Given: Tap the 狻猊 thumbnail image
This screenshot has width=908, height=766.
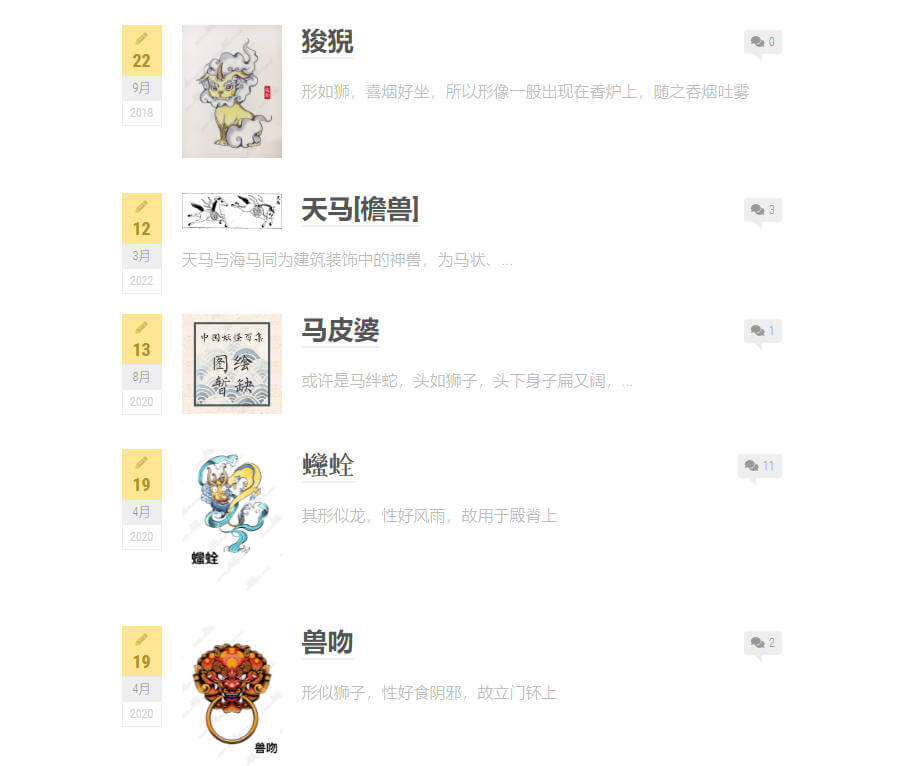Looking at the screenshot, I should tap(231, 91).
